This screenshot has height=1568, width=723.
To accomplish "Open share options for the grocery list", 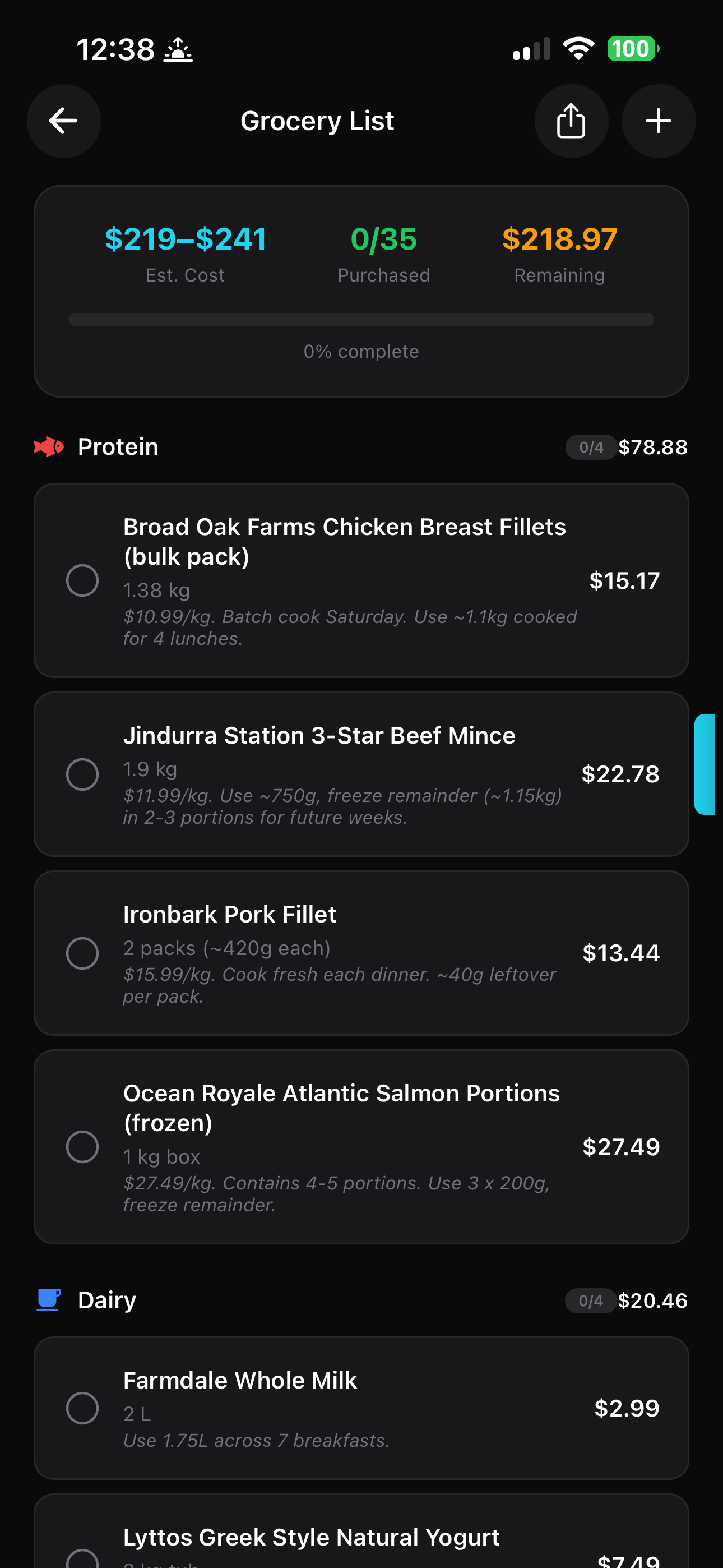I will (x=571, y=121).
